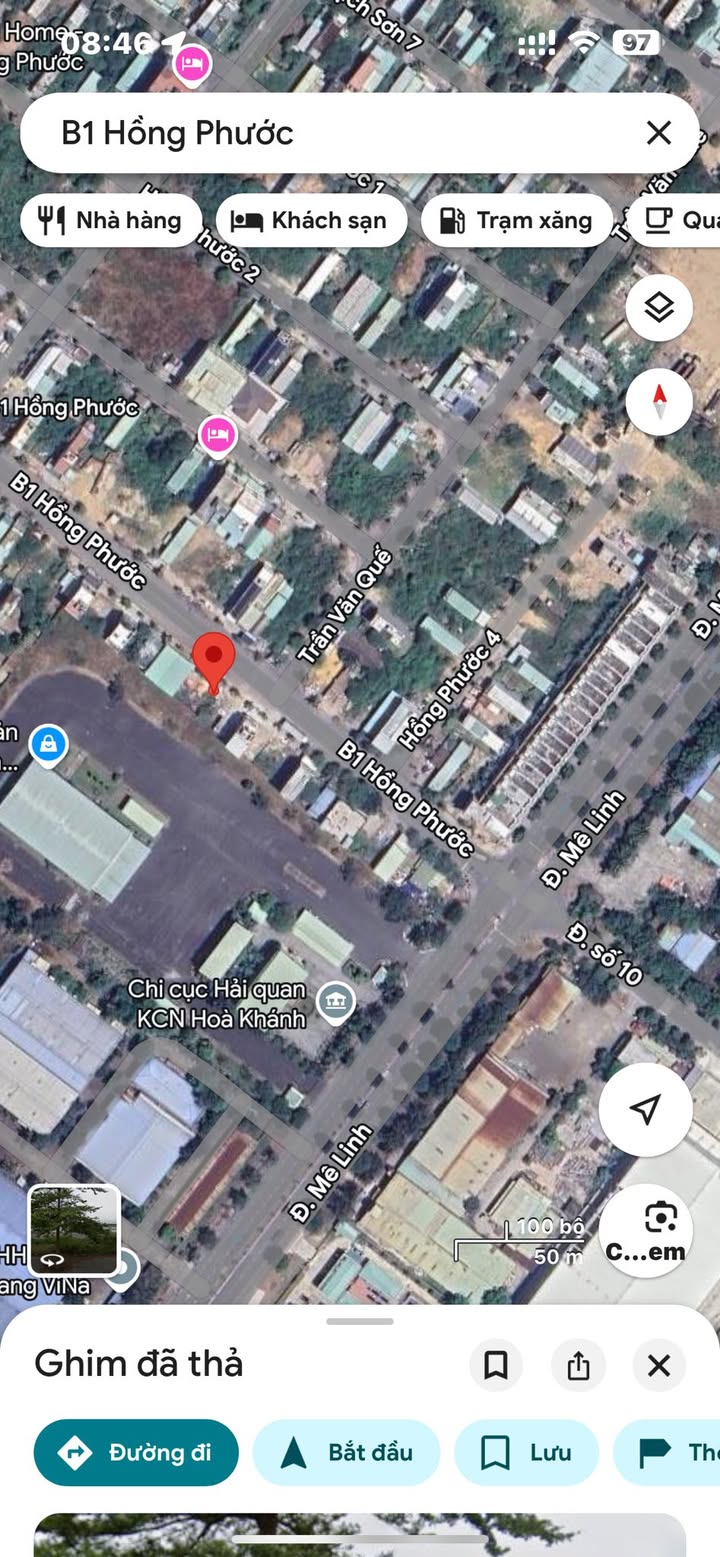Open the B1 Hồng Phước search field
Image resolution: width=720 pixels, height=1557 pixels.
pos(330,133)
